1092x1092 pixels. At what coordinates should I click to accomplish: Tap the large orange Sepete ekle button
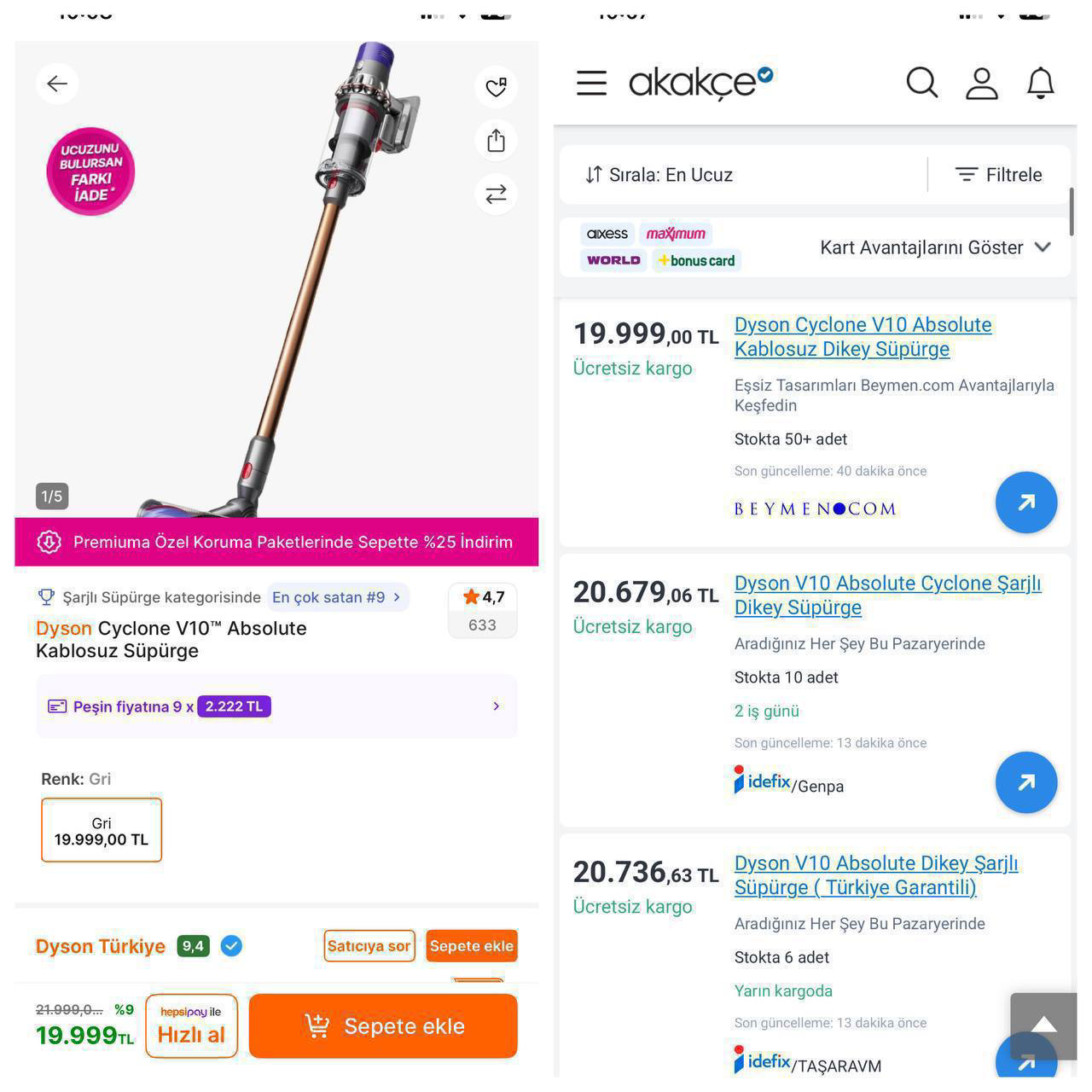pos(383,1026)
